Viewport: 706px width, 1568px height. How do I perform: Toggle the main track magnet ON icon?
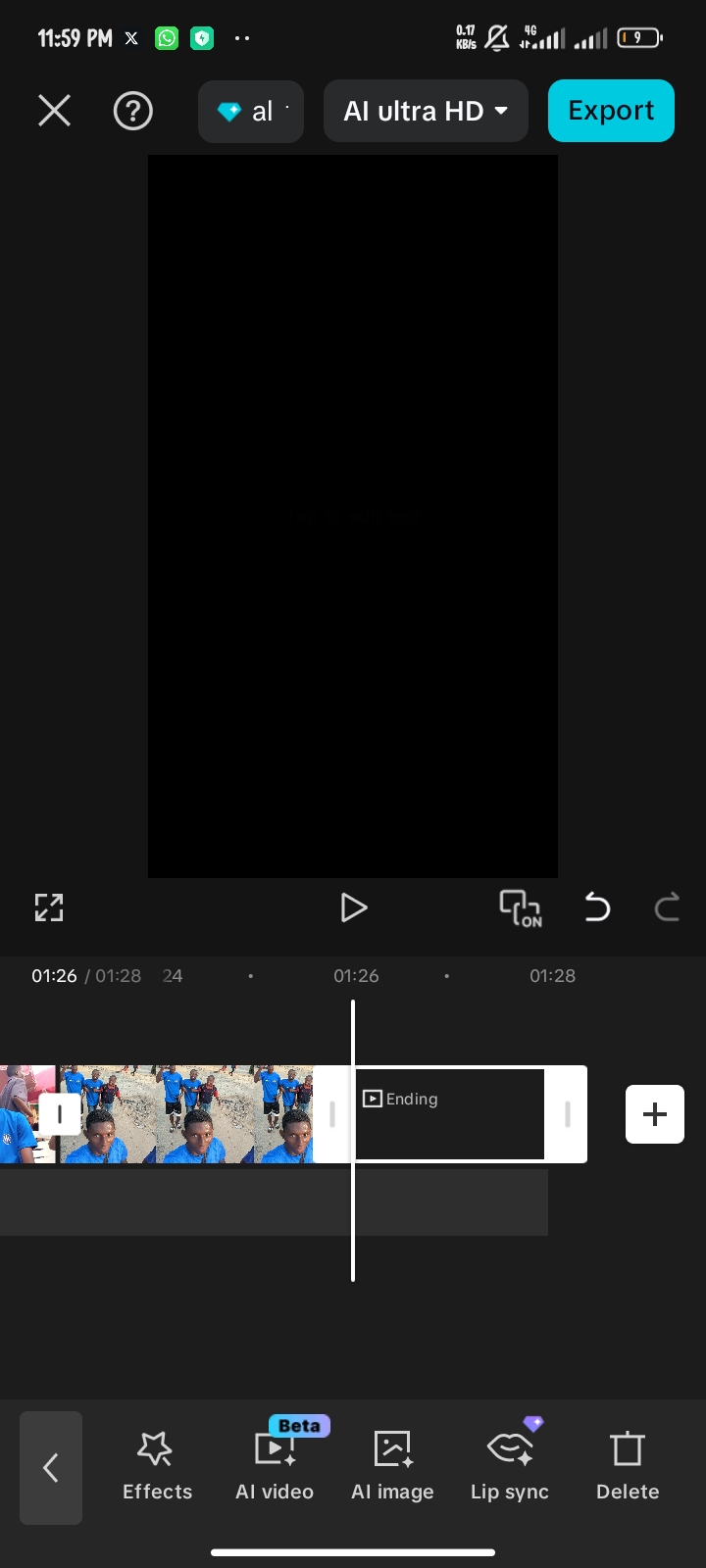(x=521, y=908)
